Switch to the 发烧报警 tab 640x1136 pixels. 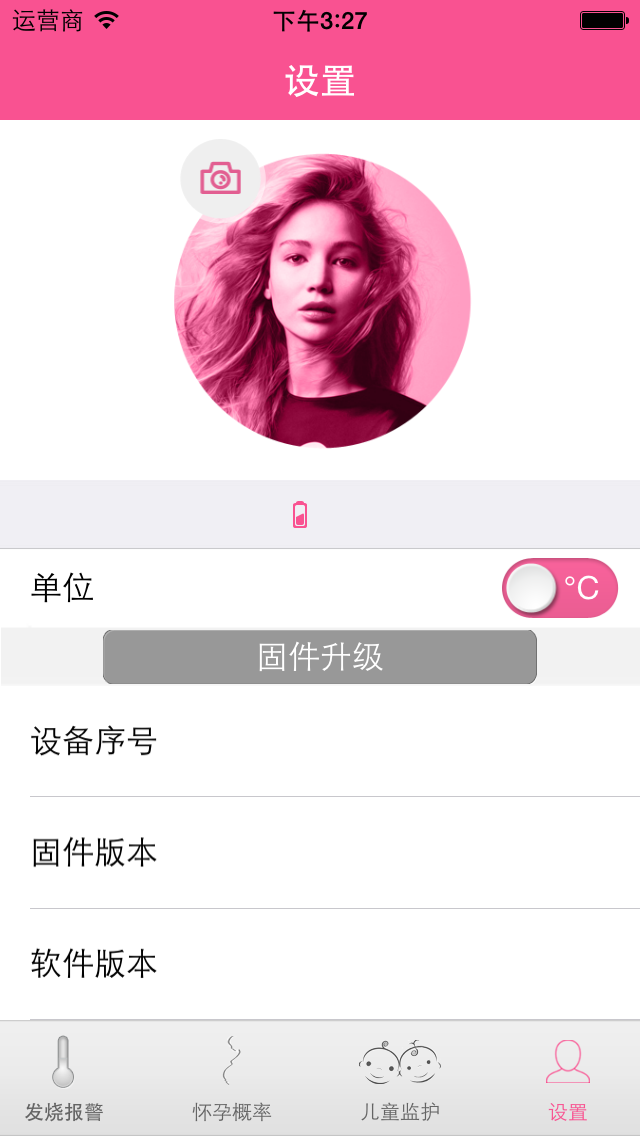pos(64,1078)
